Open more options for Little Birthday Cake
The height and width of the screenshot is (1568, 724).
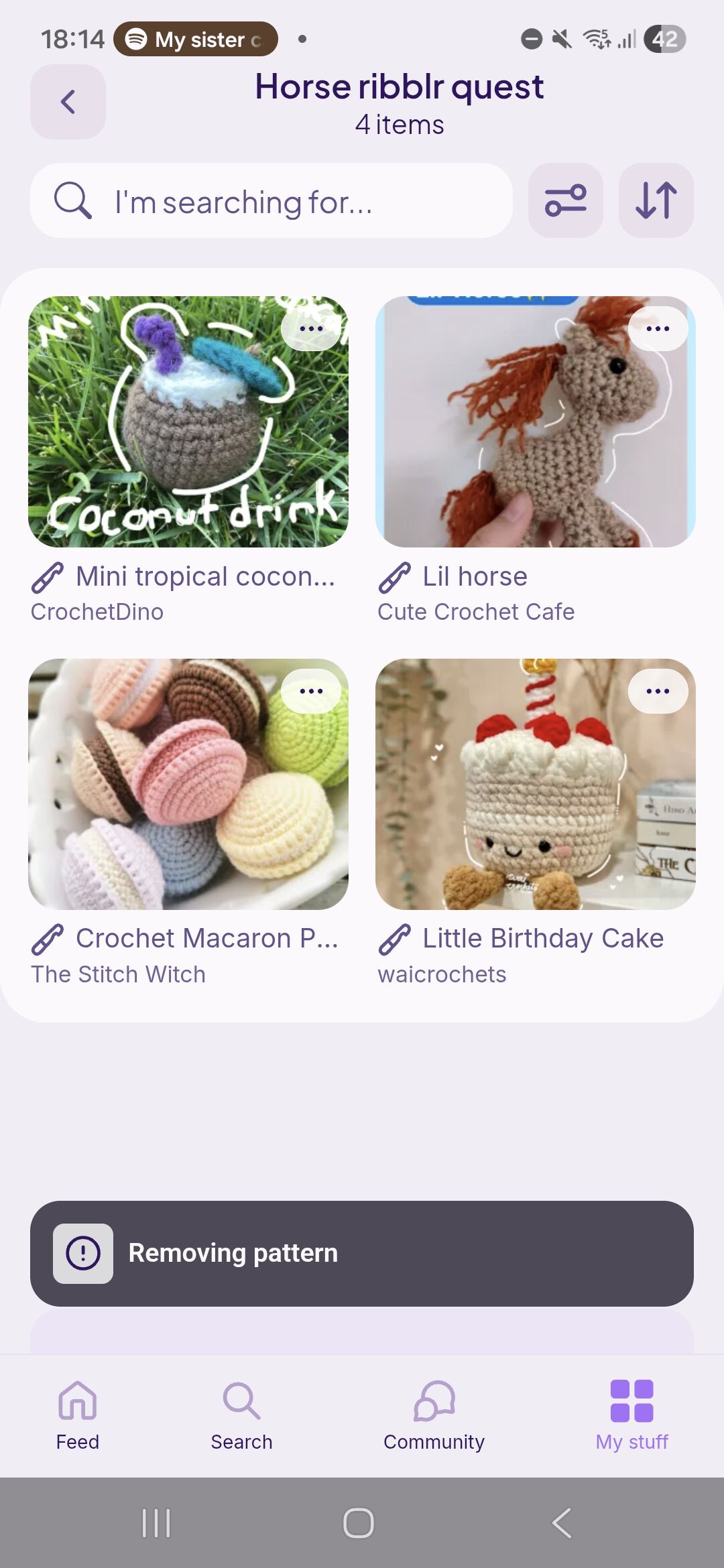click(658, 691)
